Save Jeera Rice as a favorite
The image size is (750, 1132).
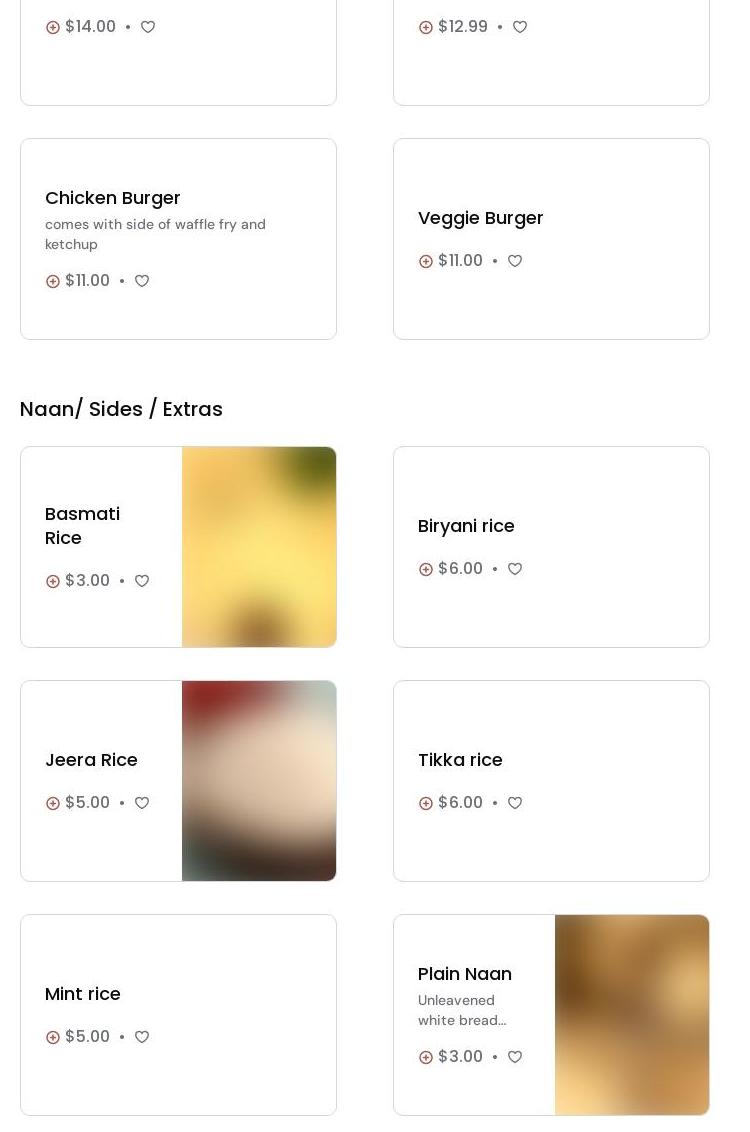click(x=142, y=803)
